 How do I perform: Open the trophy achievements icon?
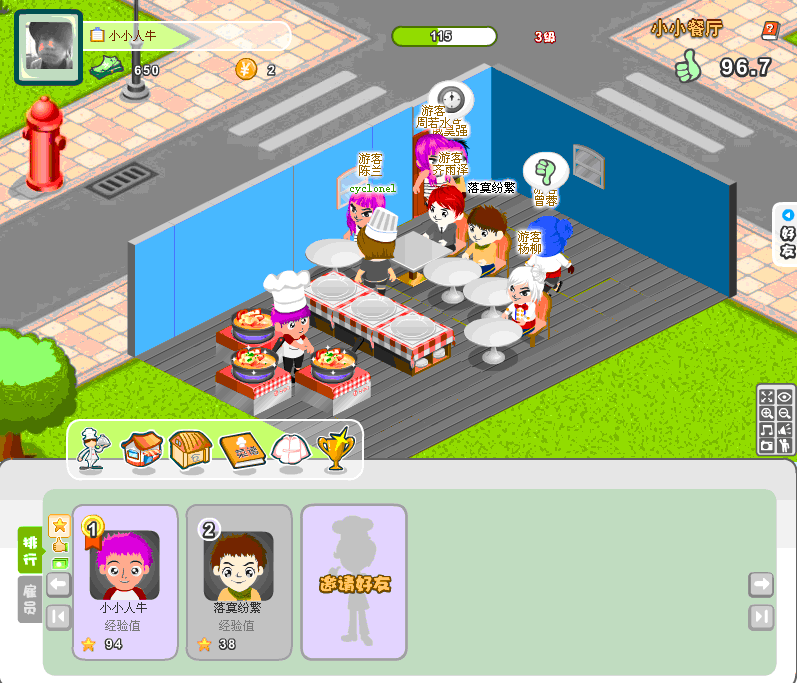[x=334, y=449]
